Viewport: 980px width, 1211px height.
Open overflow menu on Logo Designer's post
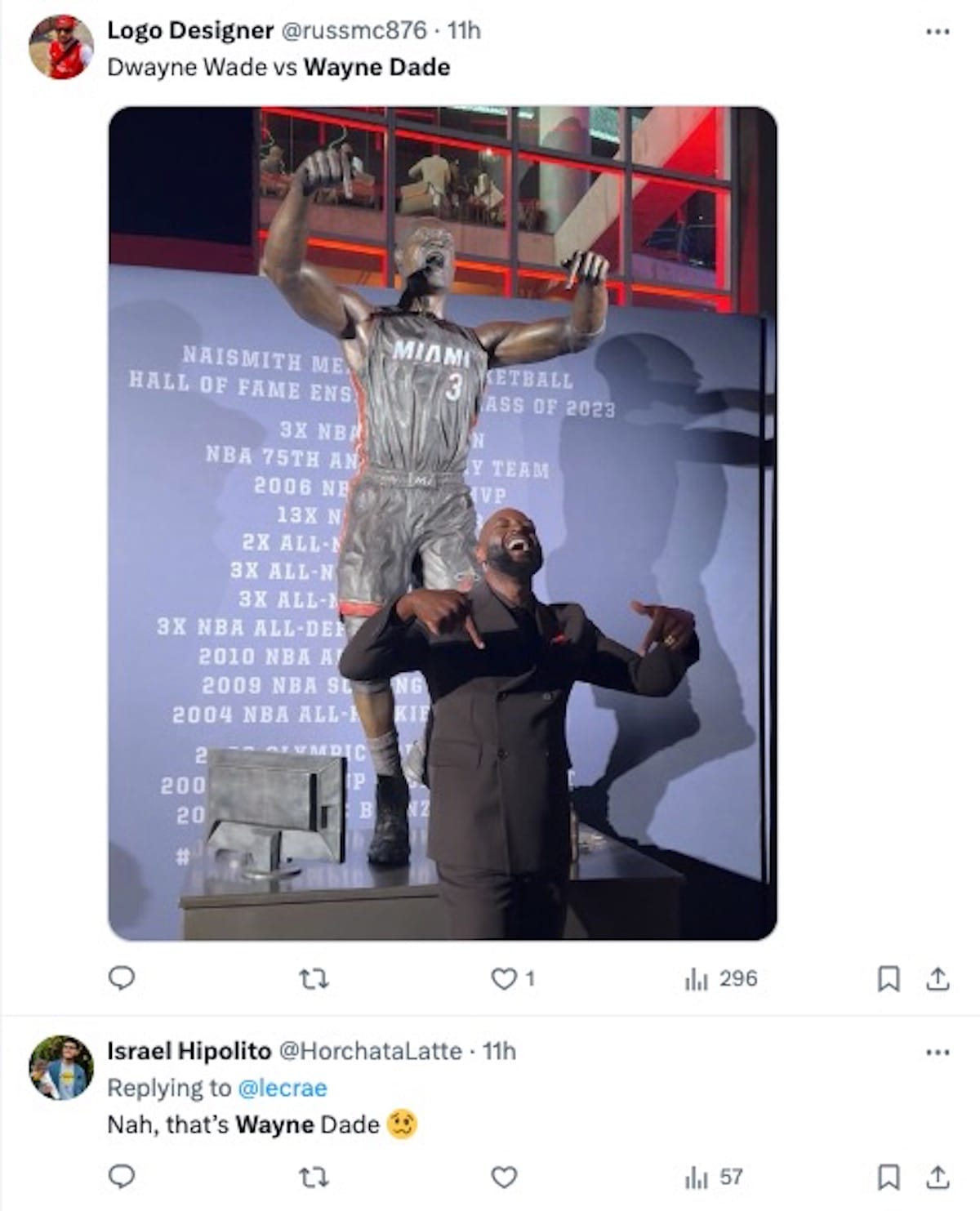(x=938, y=32)
